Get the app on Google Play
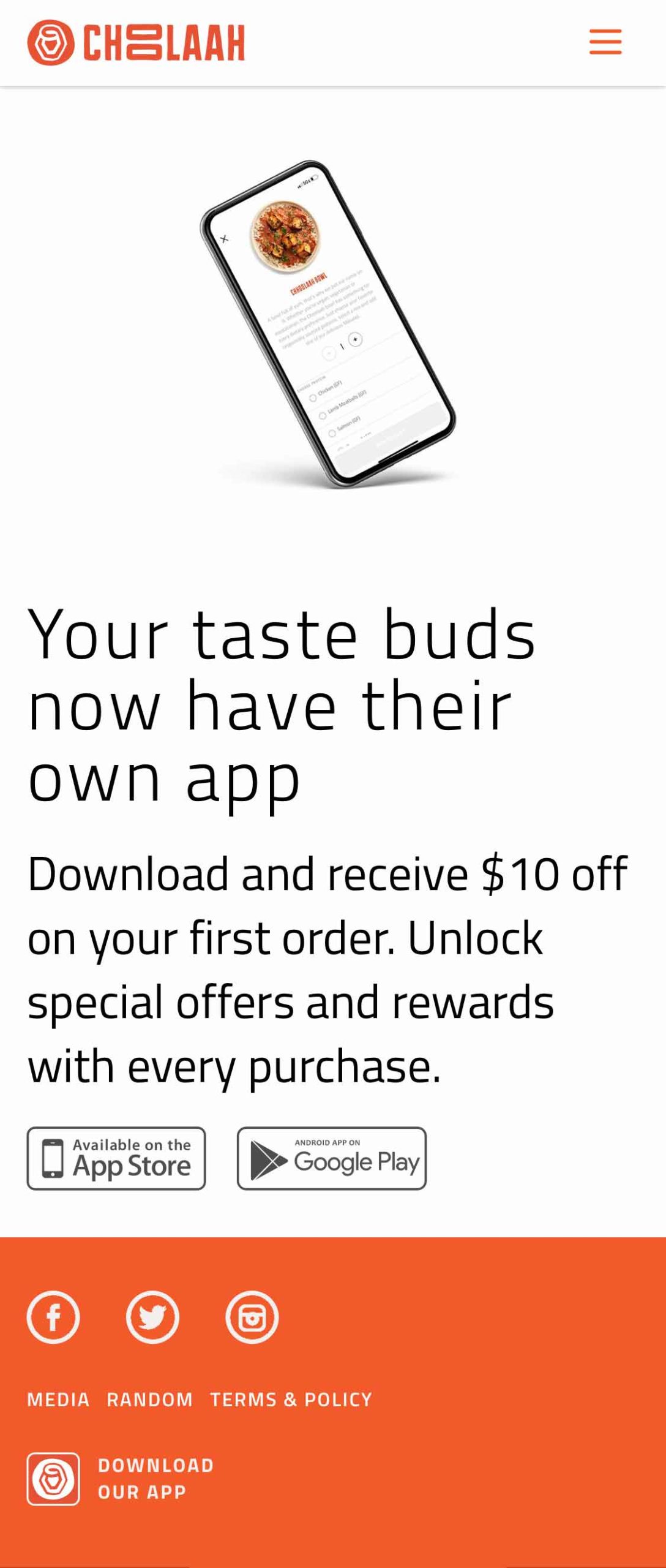Viewport: 666px width, 1568px height. click(331, 1158)
